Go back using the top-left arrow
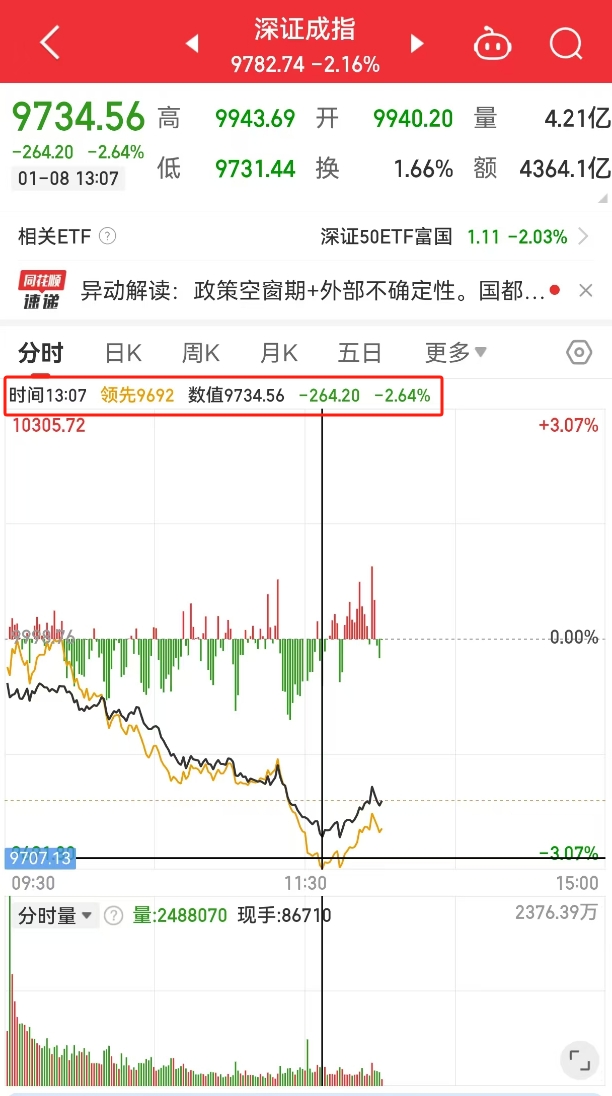Image resolution: width=612 pixels, height=1096 pixels. click(49, 42)
